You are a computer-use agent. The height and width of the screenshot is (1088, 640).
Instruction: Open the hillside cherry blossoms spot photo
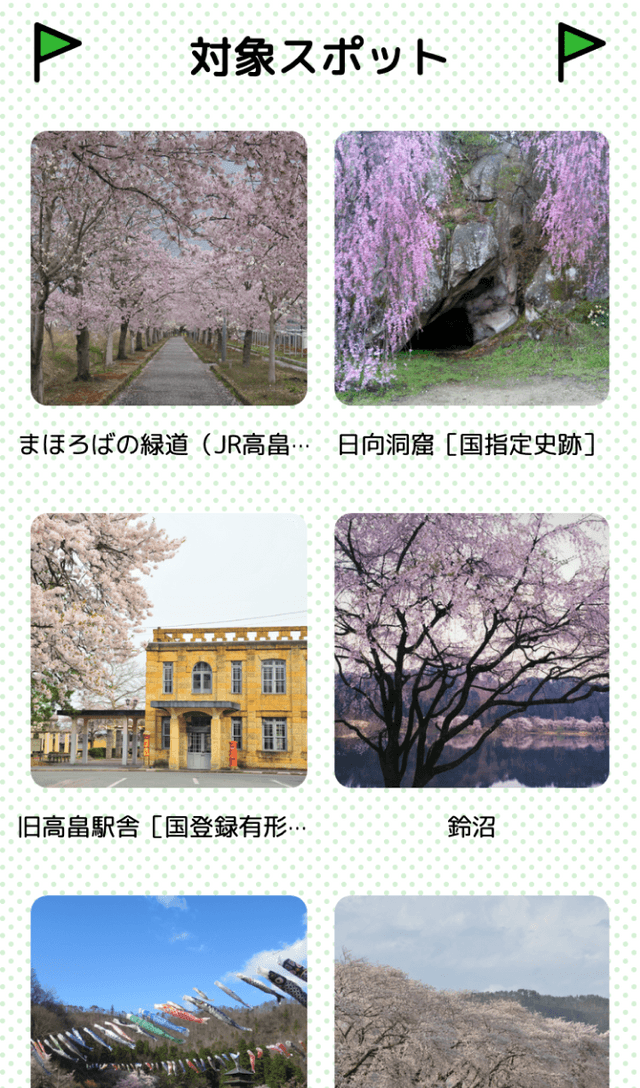coord(472,990)
